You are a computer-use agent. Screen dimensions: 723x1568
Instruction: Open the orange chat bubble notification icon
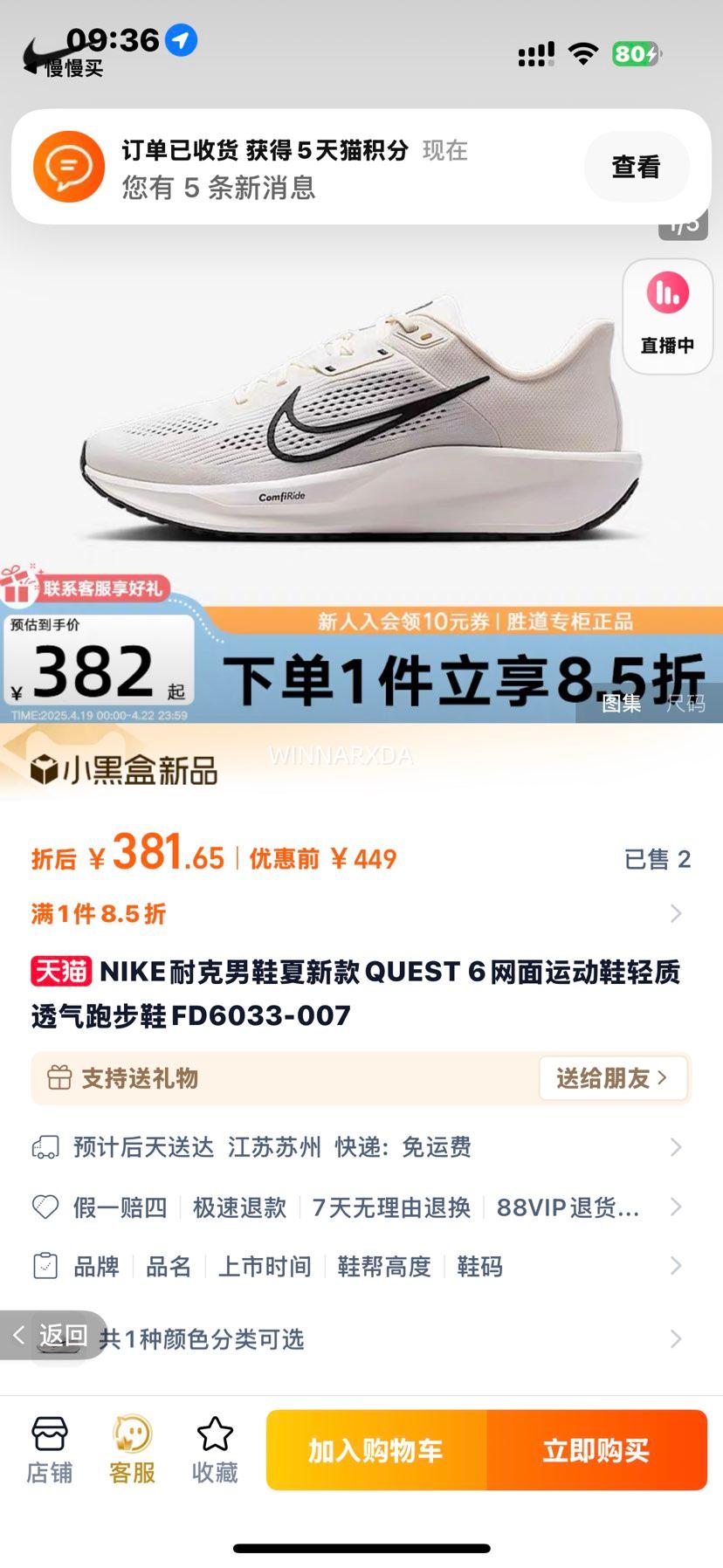click(x=68, y=166)
